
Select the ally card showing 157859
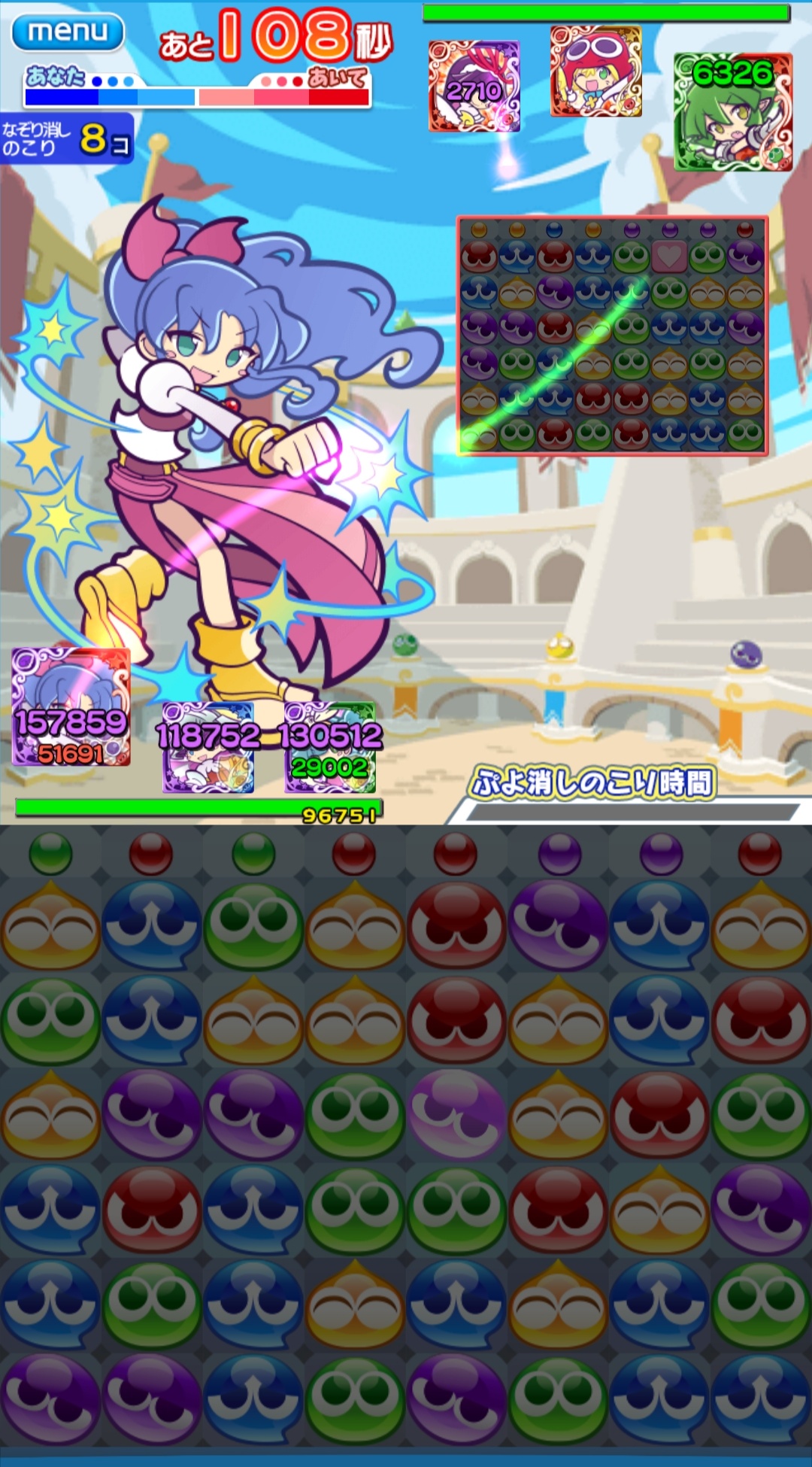[71, 707]
